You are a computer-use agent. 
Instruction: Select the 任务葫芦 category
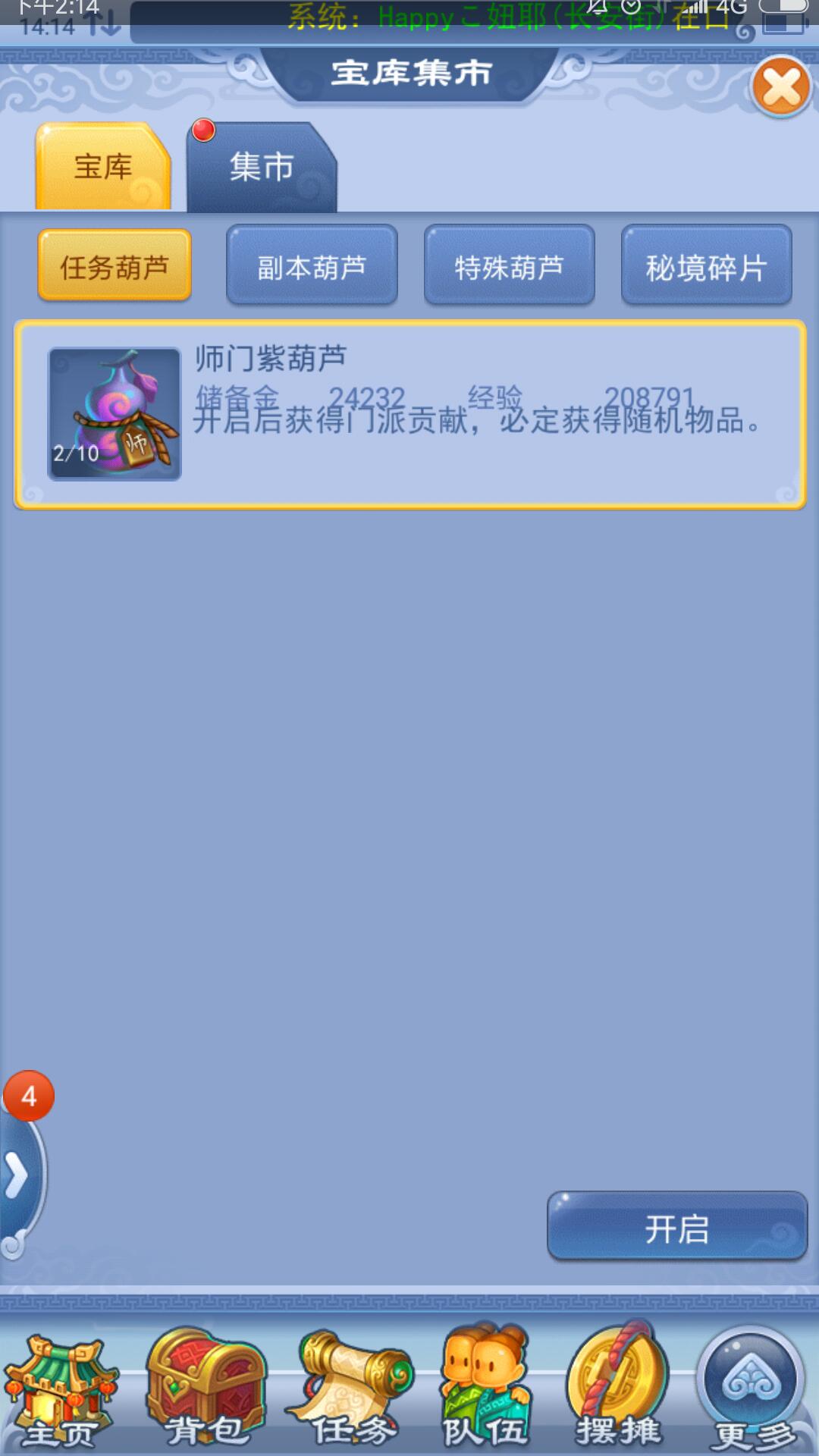click(115, 267)
